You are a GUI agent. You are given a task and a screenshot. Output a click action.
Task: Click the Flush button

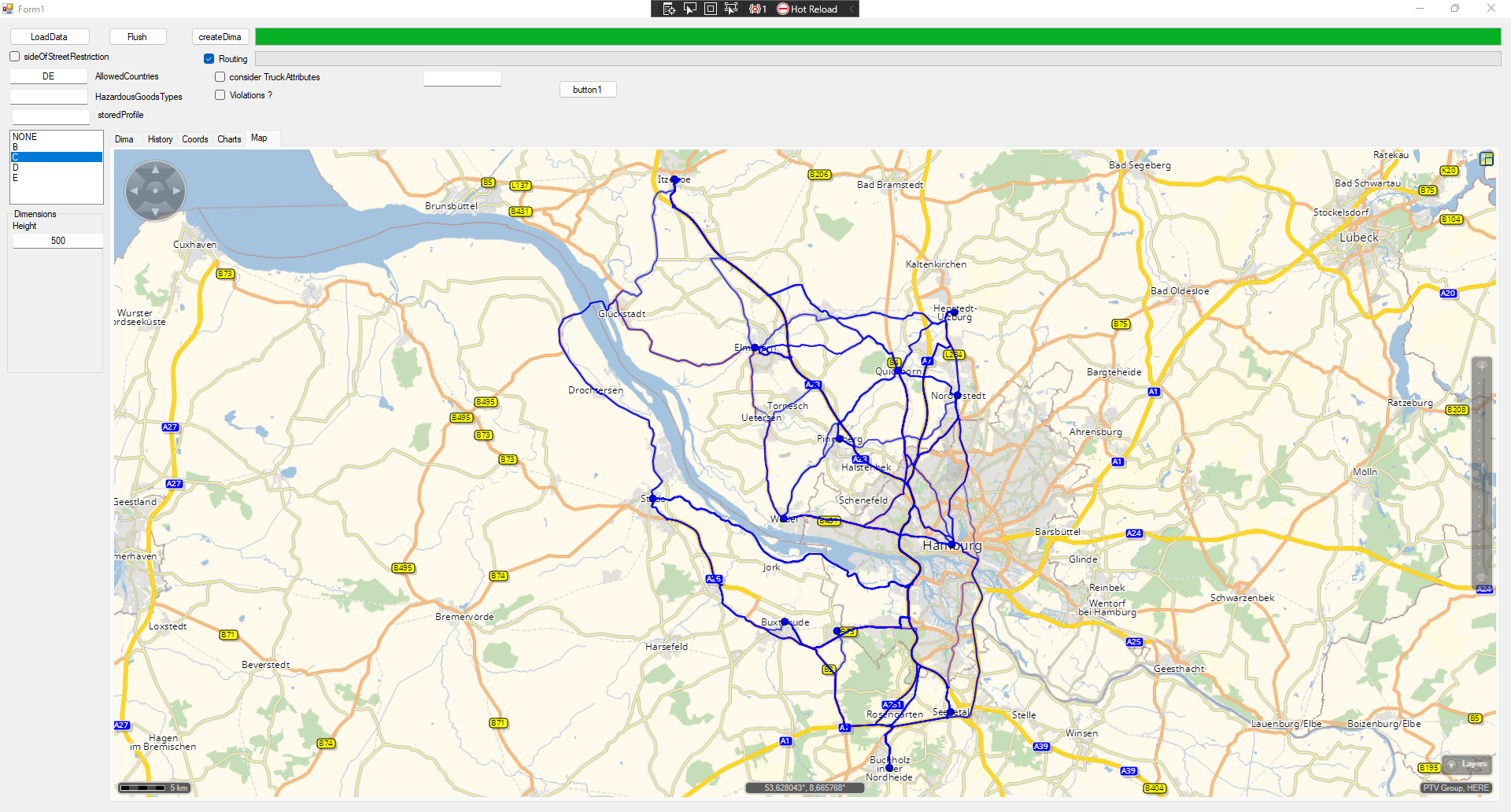(x=137, y=37)
